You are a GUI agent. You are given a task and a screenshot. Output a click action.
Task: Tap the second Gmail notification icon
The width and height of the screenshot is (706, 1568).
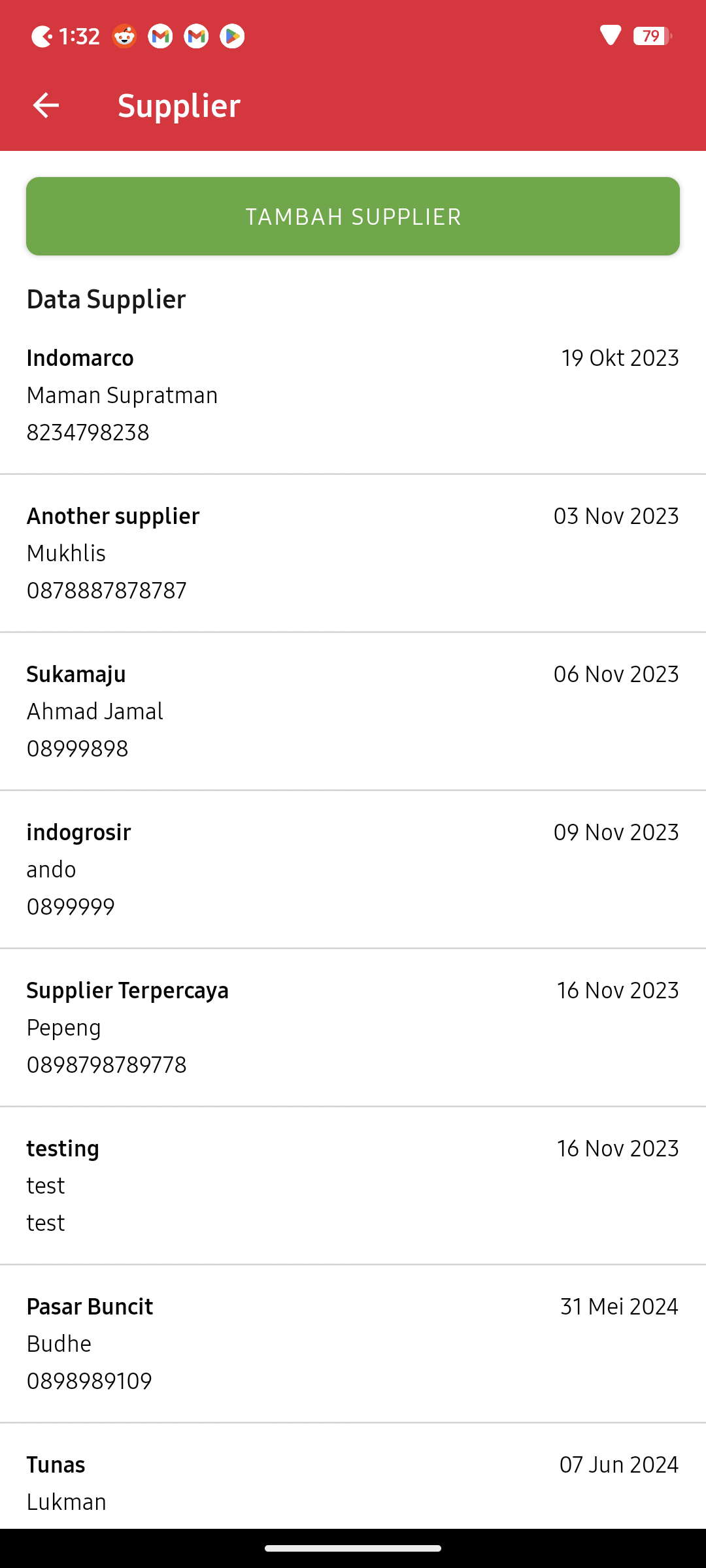[x=195, y=35]
